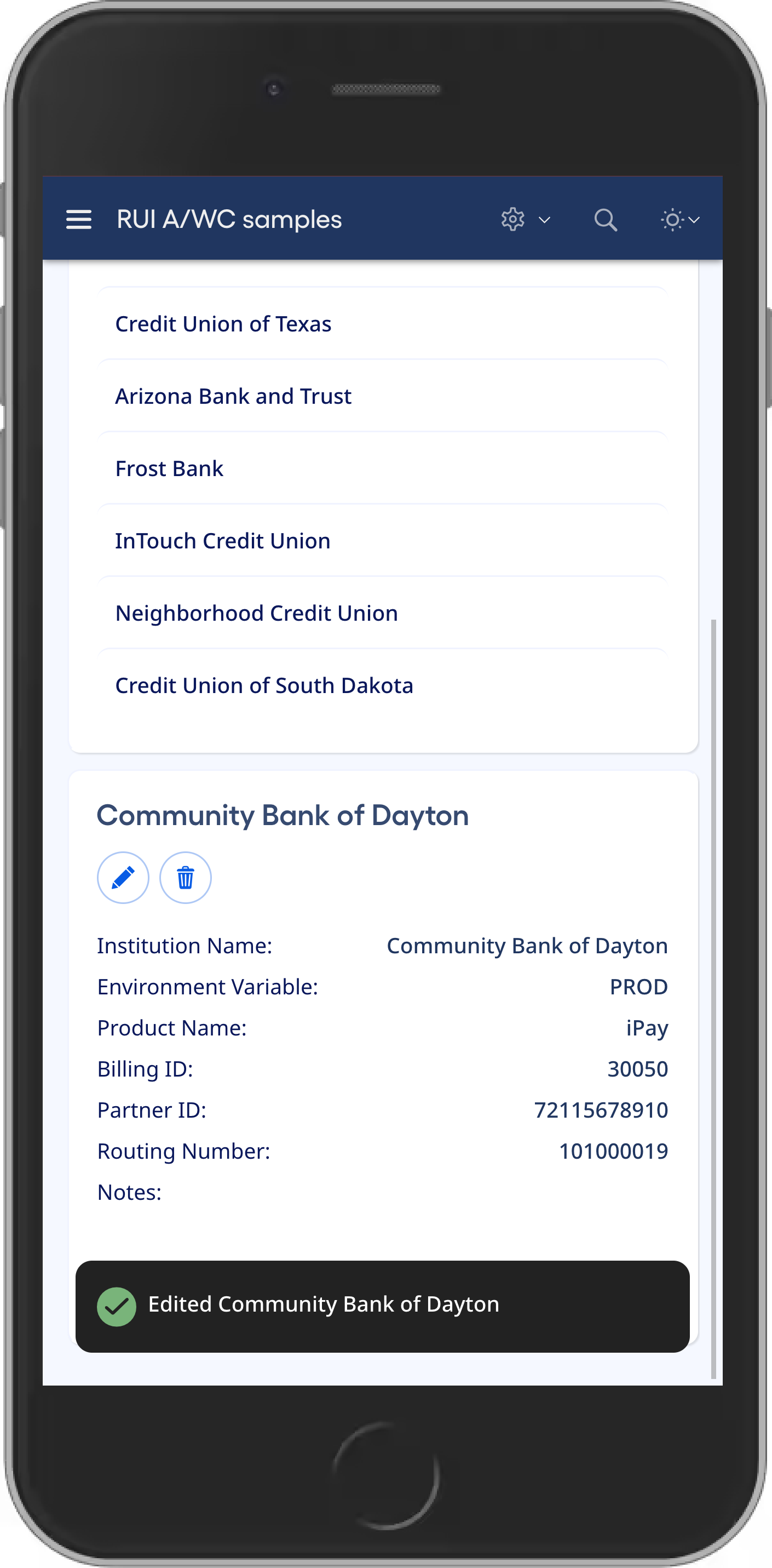Choose Neighborhood Credit Union
Viewport: 772px width, 1568px height.
point(256,614)
